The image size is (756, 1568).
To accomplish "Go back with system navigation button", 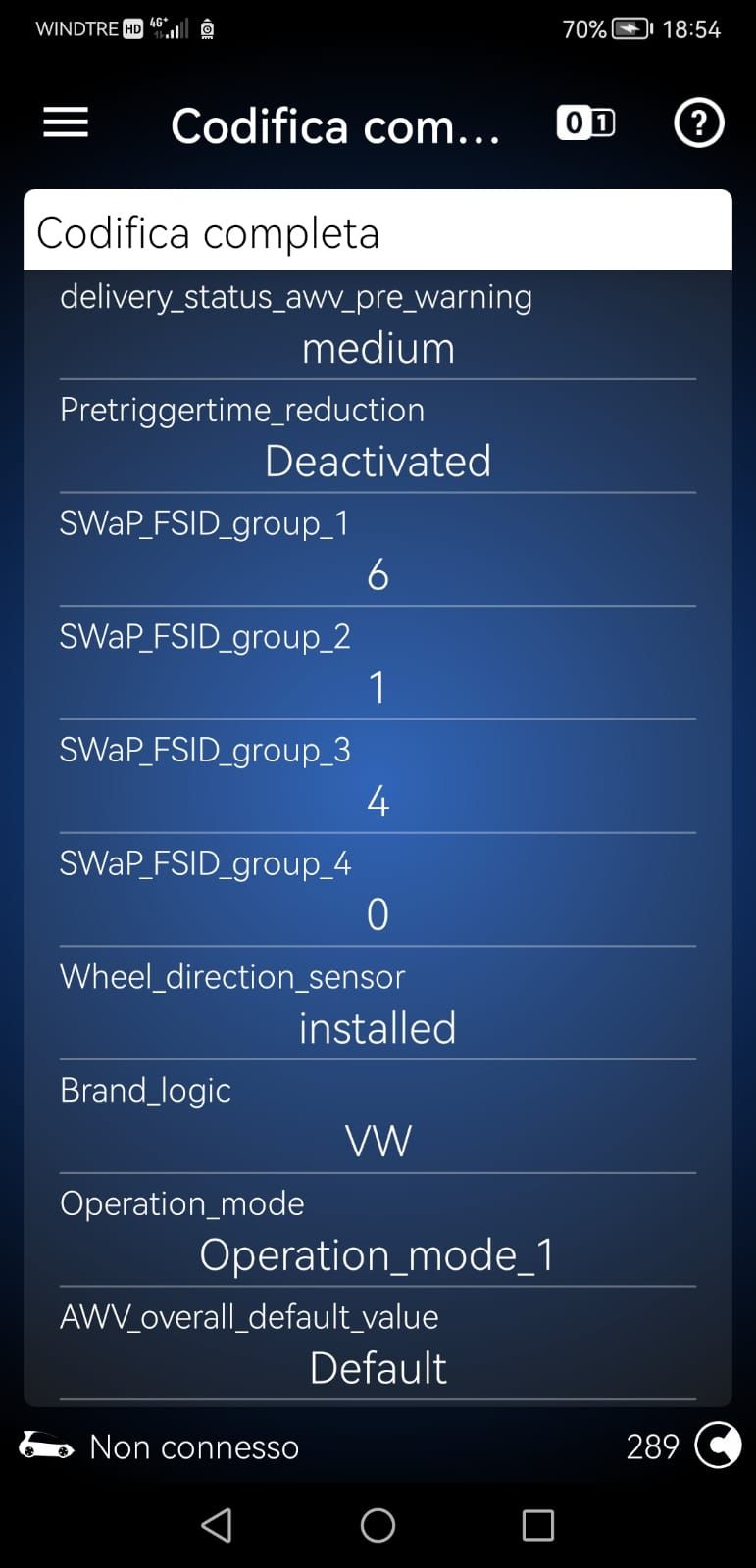I will [217, 1525].
